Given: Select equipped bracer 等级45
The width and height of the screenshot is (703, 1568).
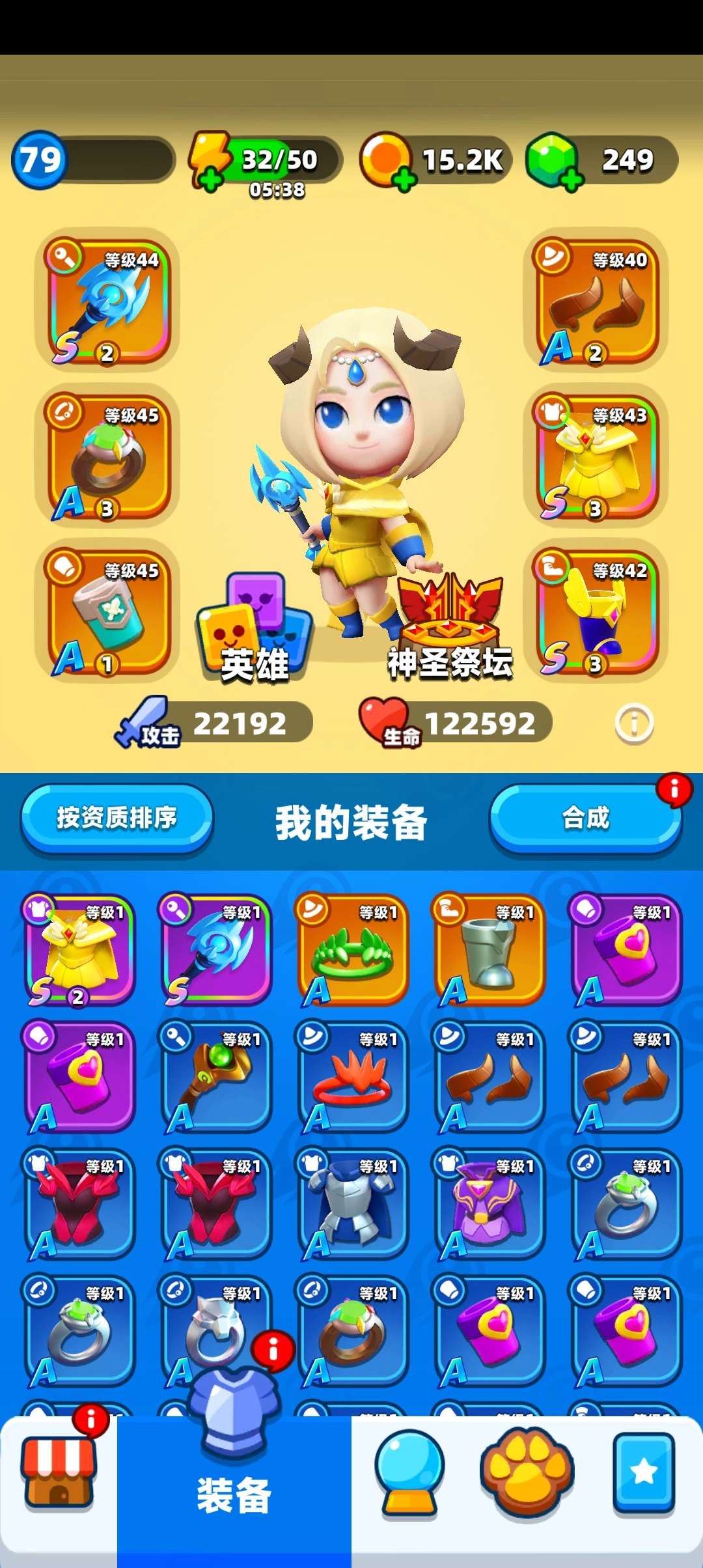Looking at the screenshot, I should pos(107,611).
